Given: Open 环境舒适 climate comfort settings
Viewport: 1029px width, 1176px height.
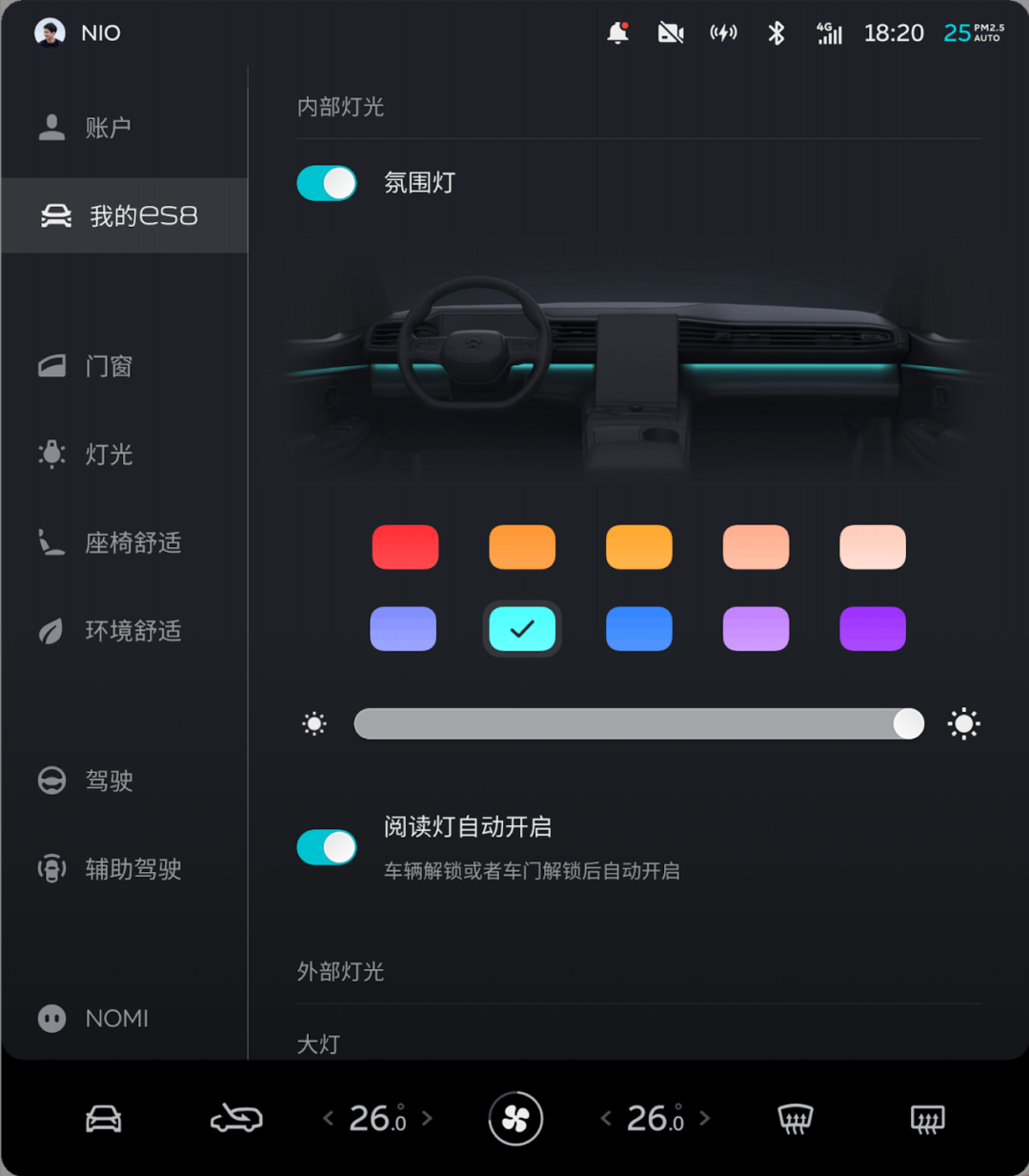Looking at the screenshot, I should coord(131,631).
